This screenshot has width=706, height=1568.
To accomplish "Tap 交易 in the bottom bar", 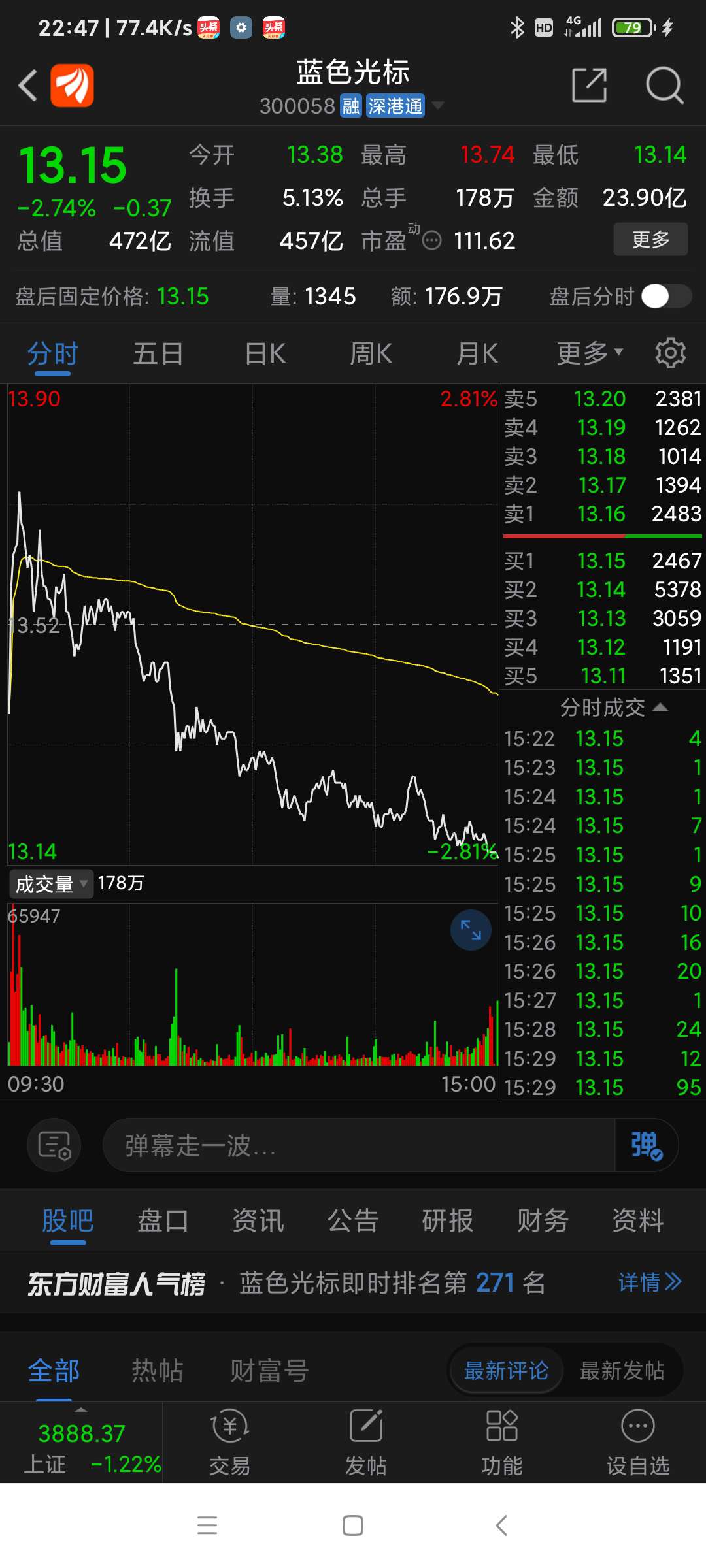I will (229, 1443).
